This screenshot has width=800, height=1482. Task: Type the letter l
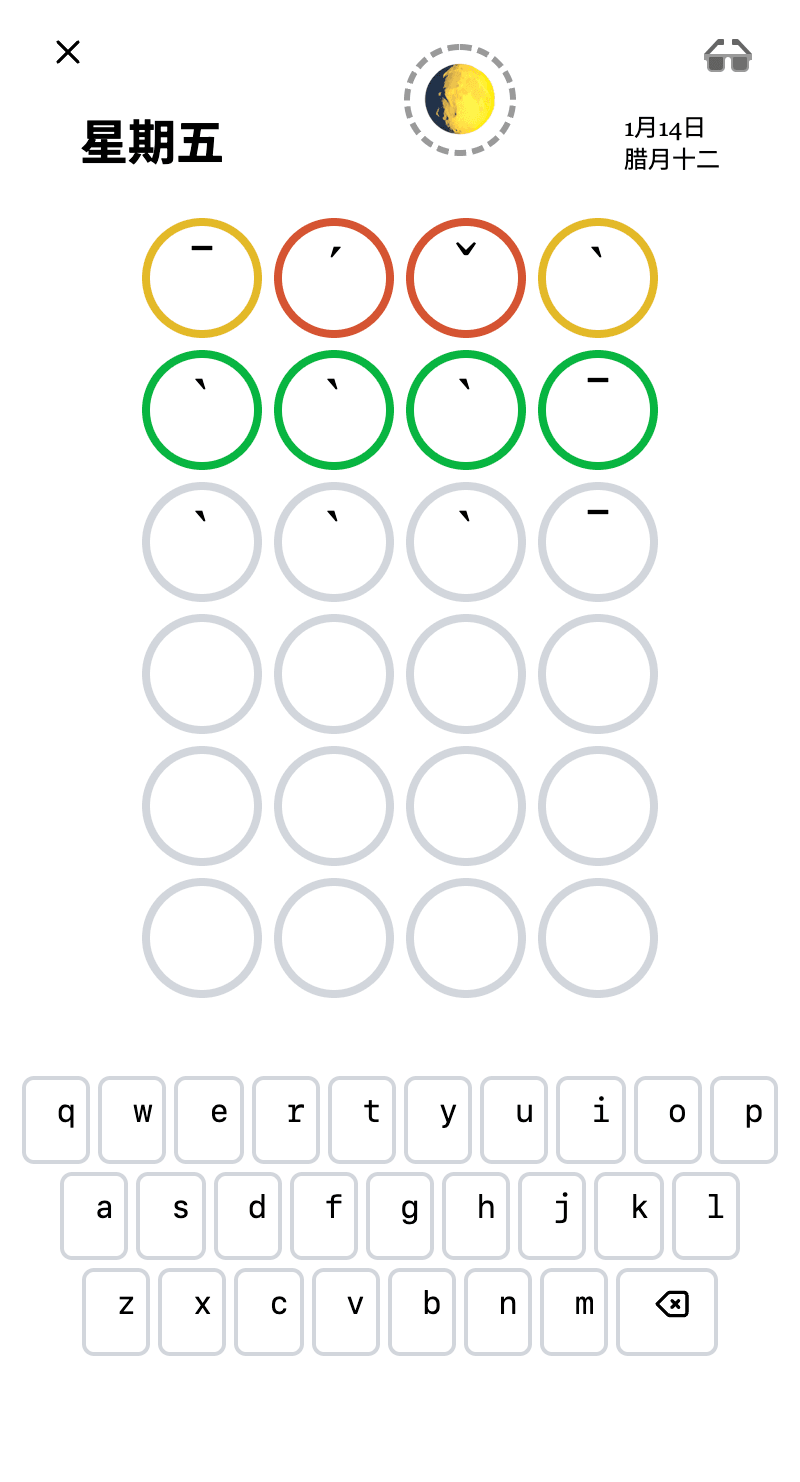(706, 1215)
